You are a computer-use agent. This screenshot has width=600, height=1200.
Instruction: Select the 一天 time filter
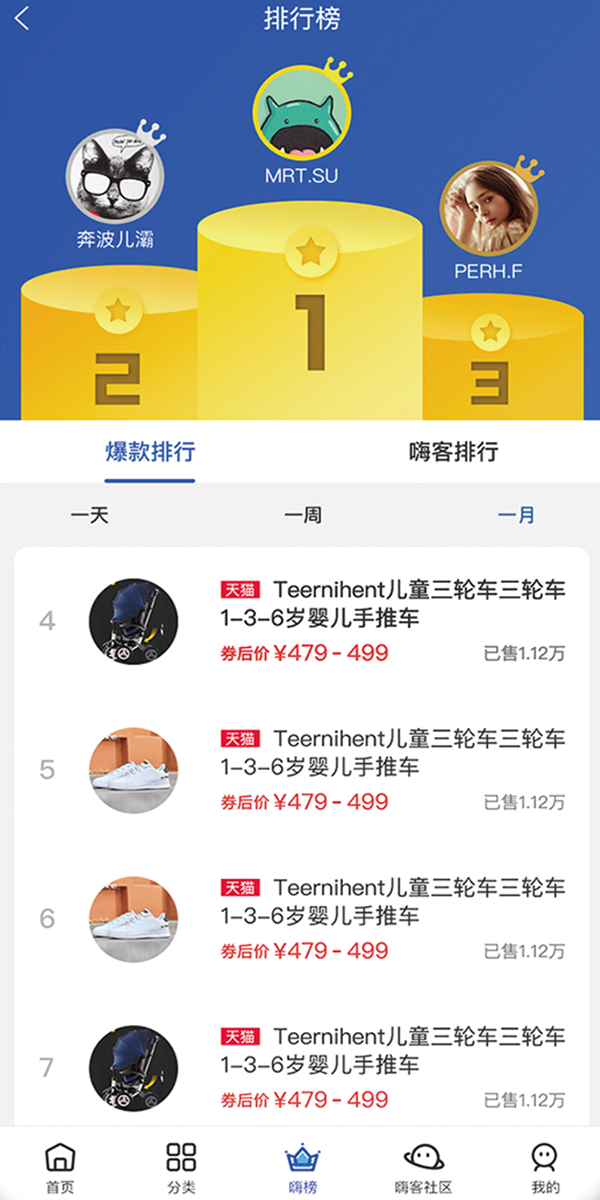(89, 516)
